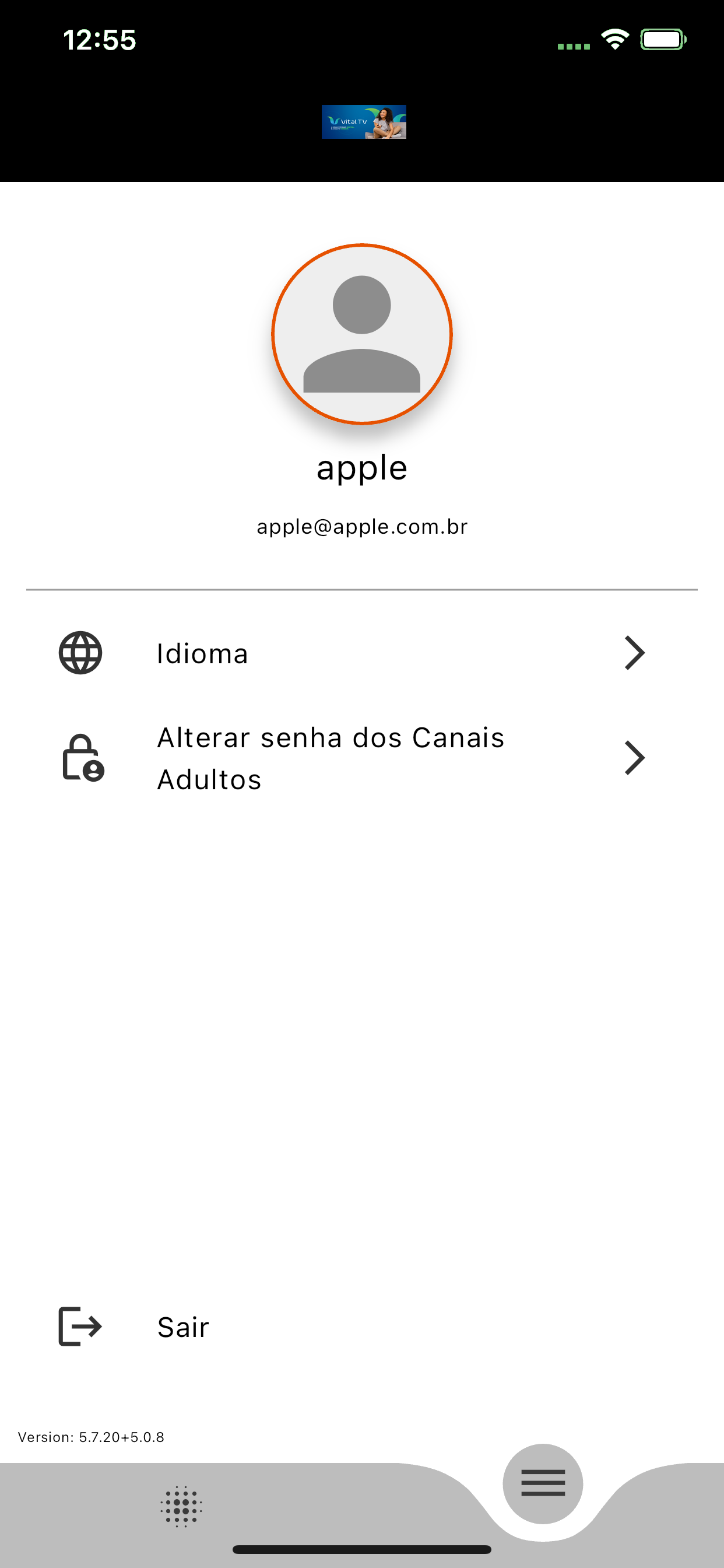The image size is (724, 1568).
Task: Switch to the dotted-circle home tab
Action: click(181, 1507)
